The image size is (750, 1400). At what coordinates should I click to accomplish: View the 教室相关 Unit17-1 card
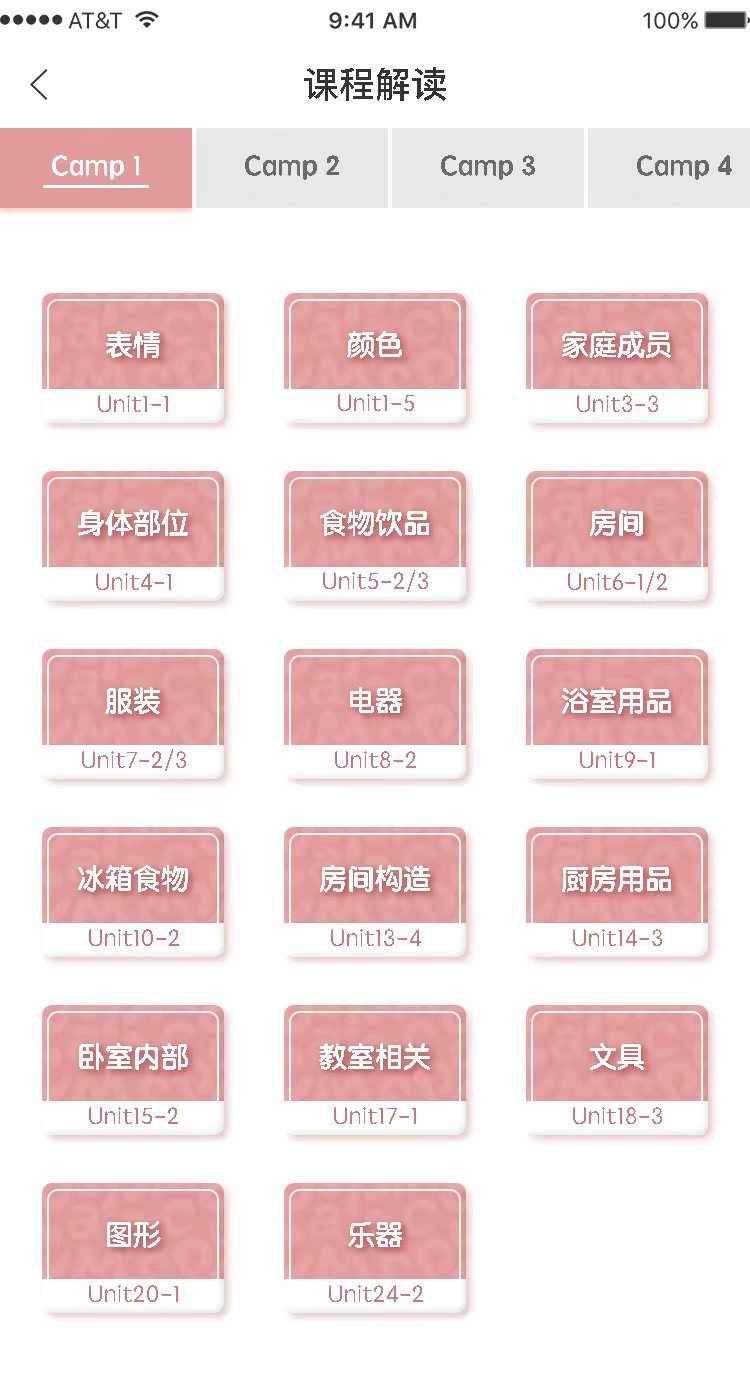point(375,1069)
